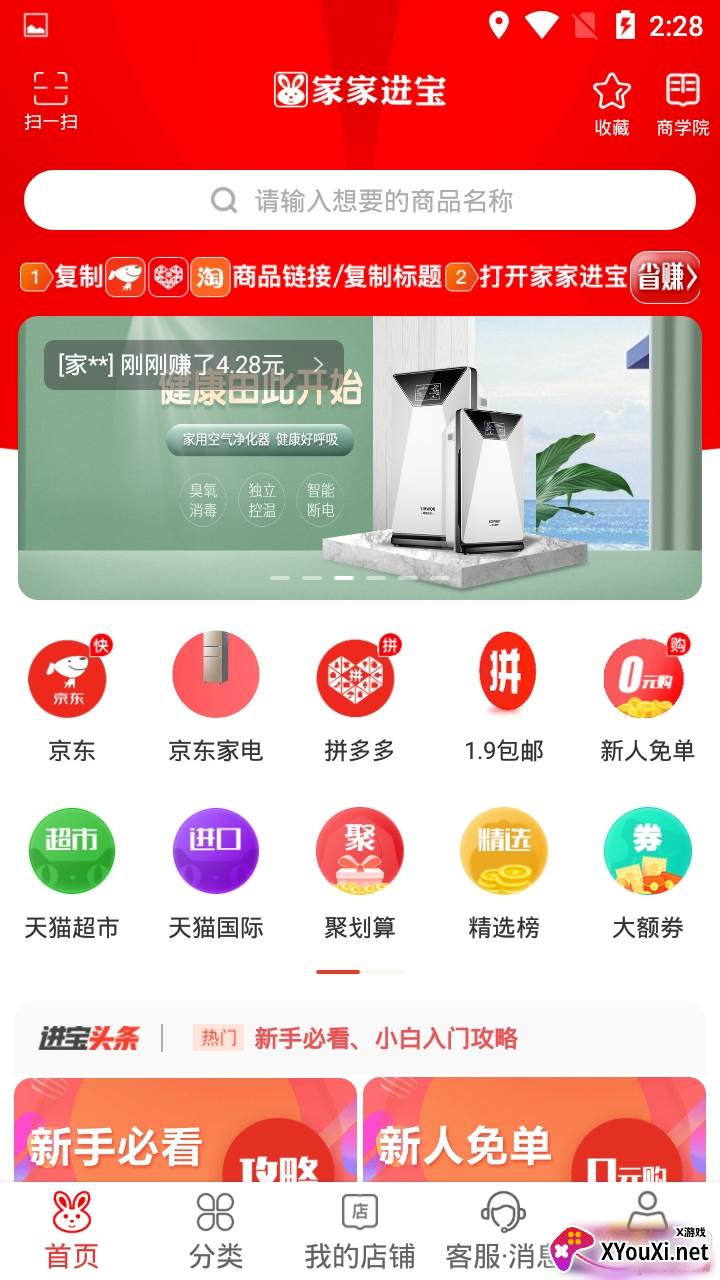Switch to the 分类 tab

215,1230
